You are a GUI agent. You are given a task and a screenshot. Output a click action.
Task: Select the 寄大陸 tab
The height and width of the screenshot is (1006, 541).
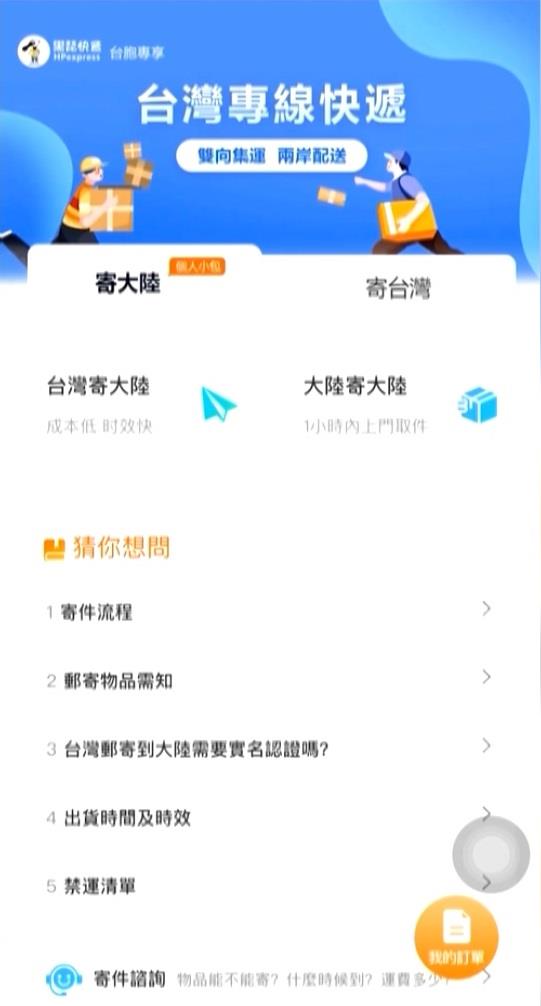[128, 283]
